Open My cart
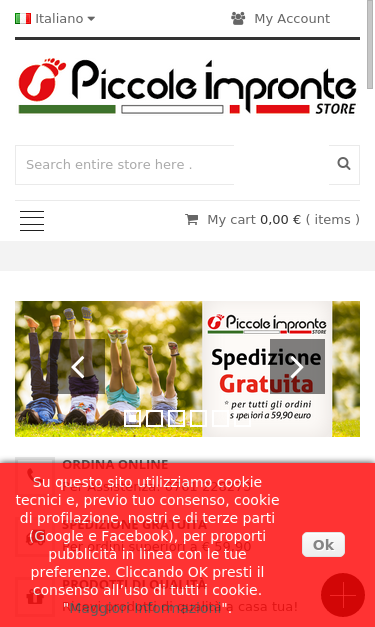 272,220
